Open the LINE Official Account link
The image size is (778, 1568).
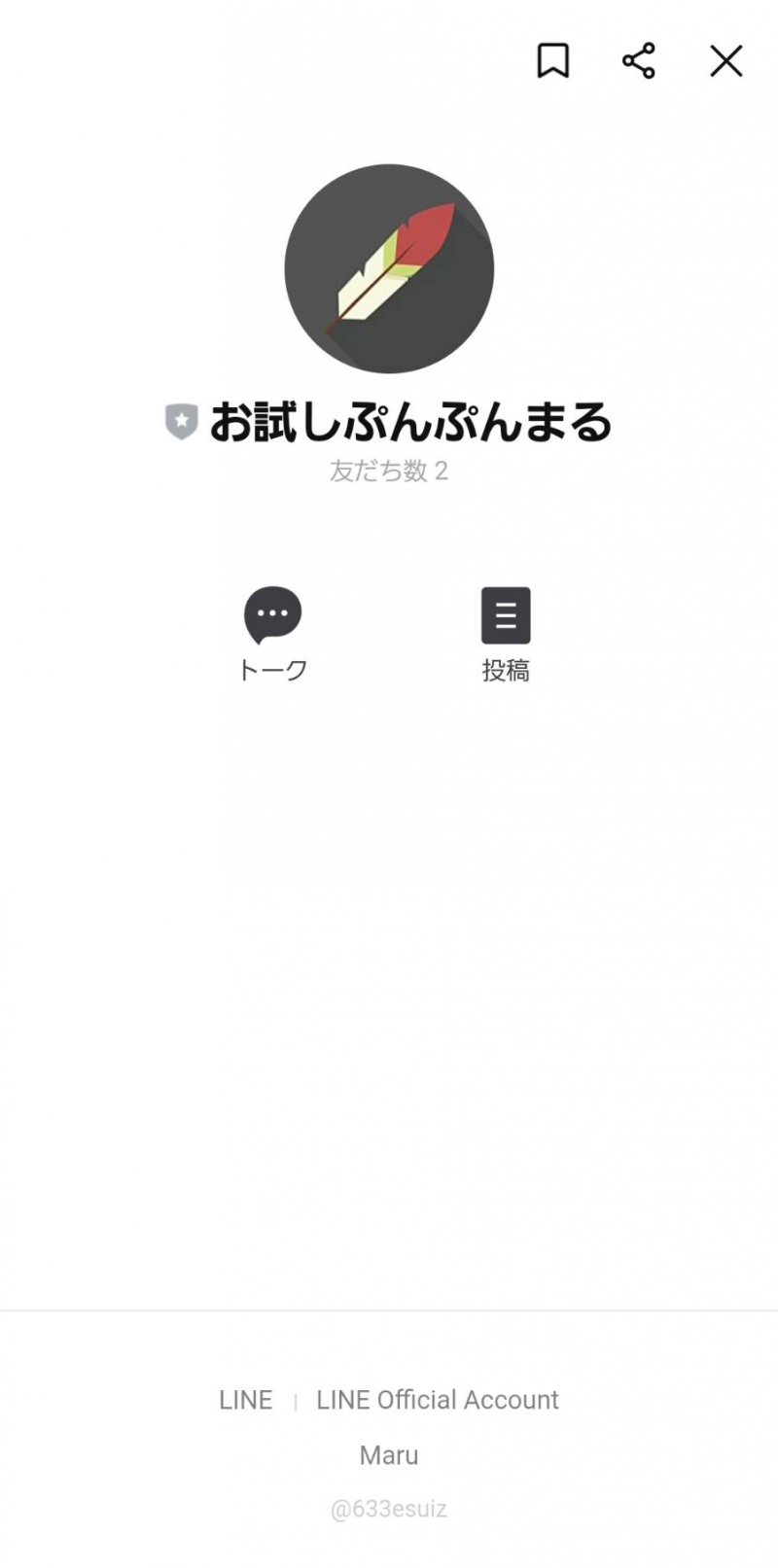438,1400
